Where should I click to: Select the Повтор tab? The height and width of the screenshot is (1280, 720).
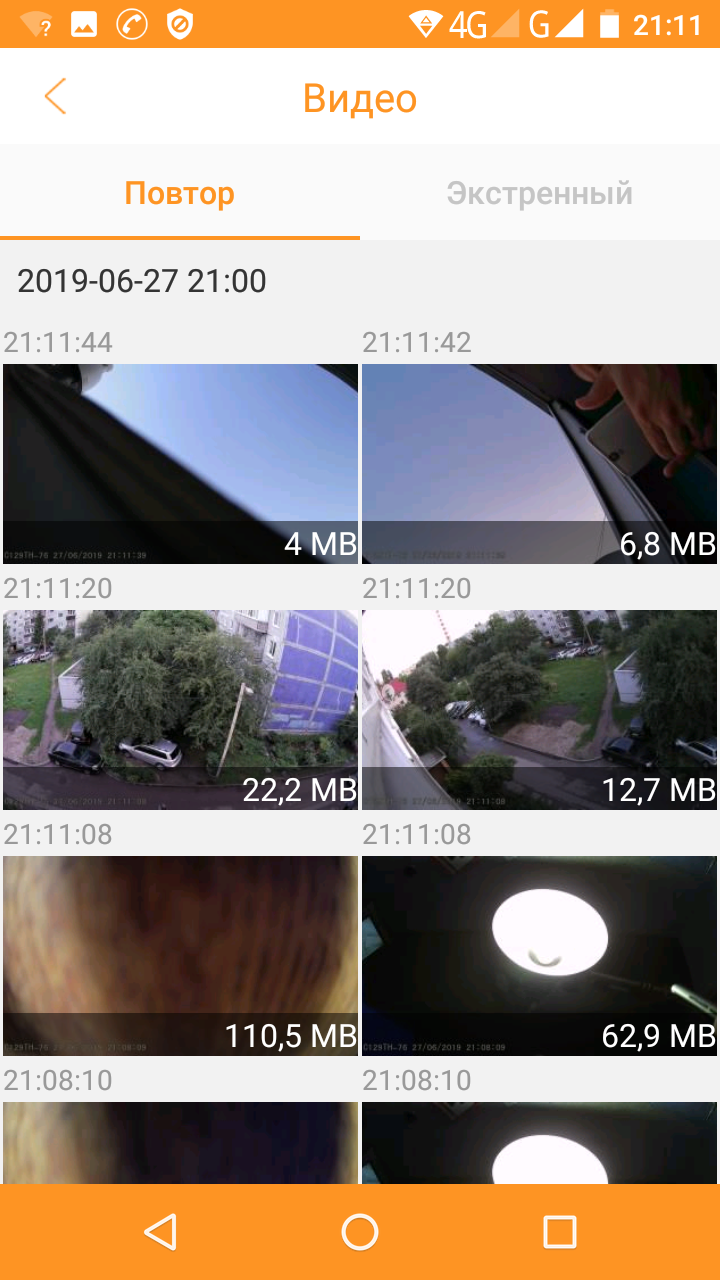coord(180,193)
